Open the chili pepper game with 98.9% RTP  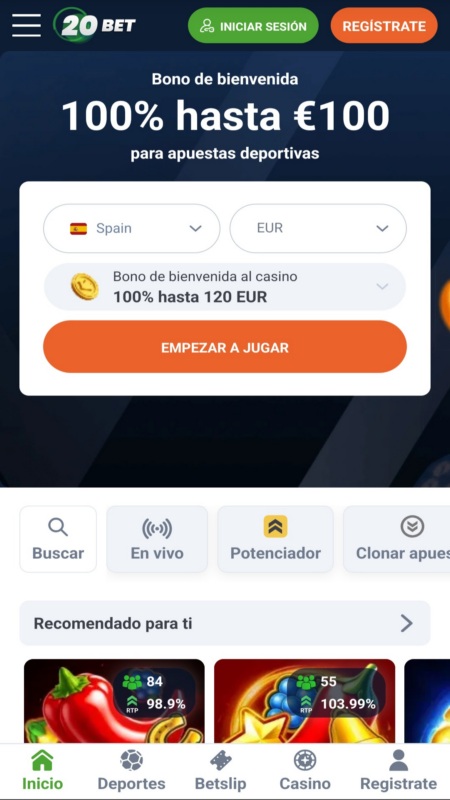coord(114,701)
